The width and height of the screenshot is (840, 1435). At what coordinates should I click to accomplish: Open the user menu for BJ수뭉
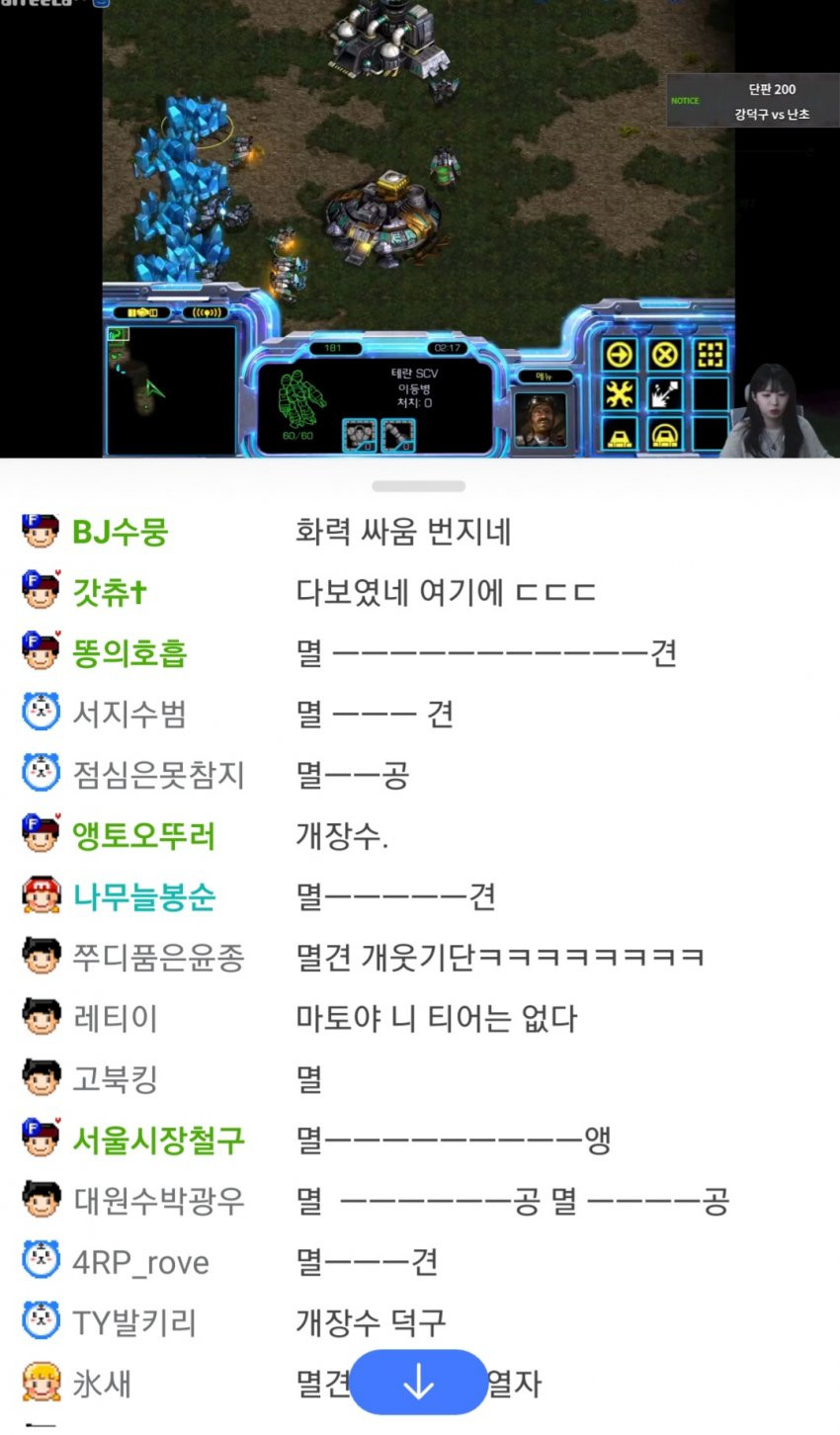coord(120,532)
